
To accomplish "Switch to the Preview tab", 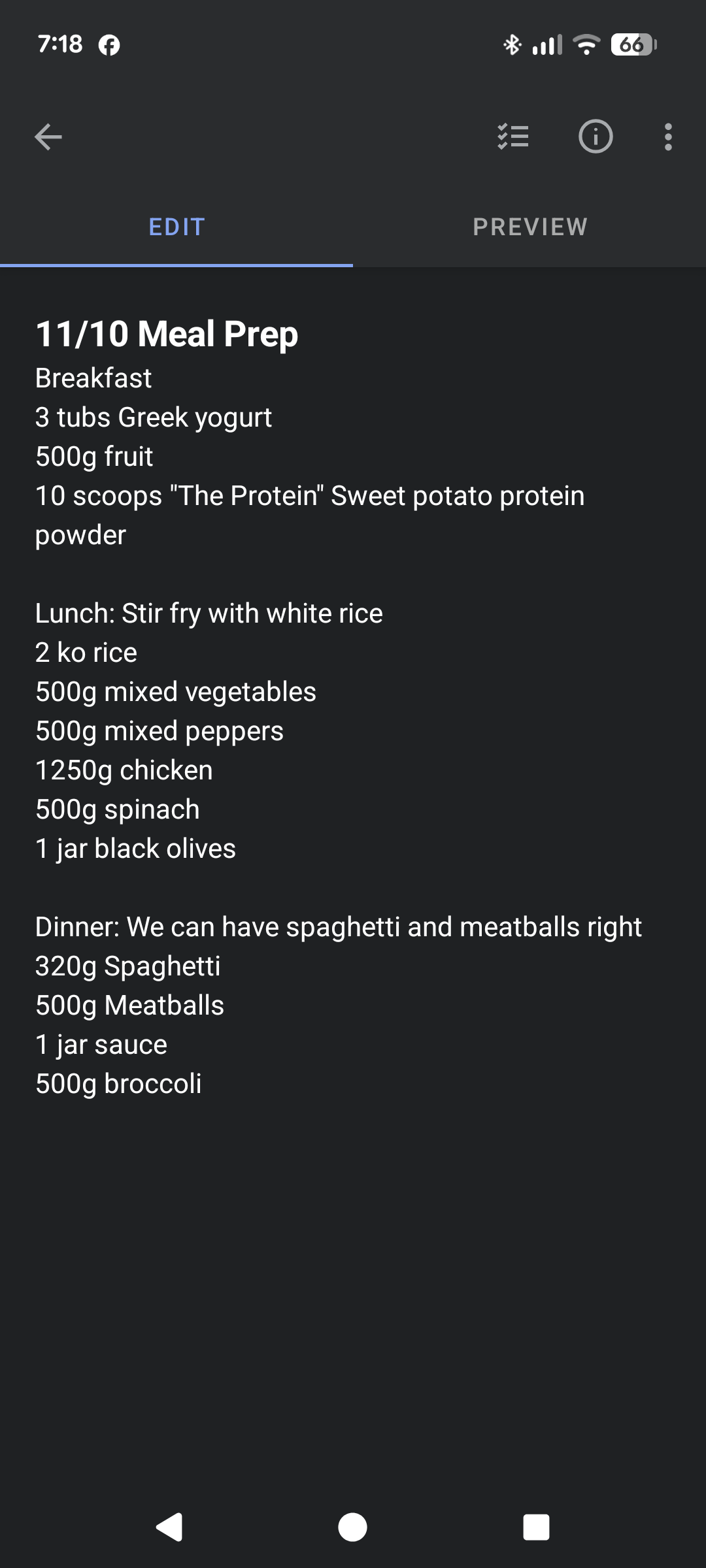I will tap(529, 227).
